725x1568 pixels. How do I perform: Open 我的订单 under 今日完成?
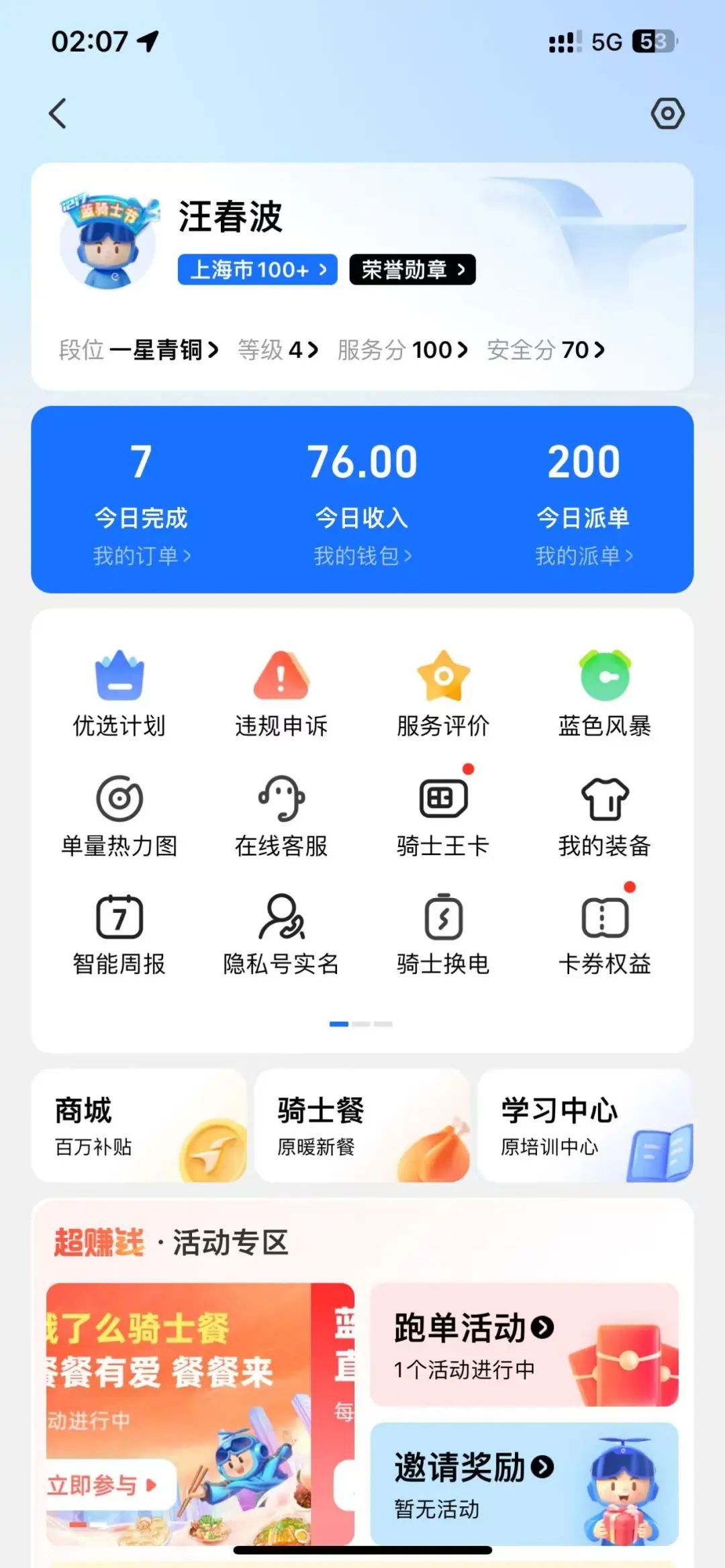pyautogui.click(x=142, y=556)
